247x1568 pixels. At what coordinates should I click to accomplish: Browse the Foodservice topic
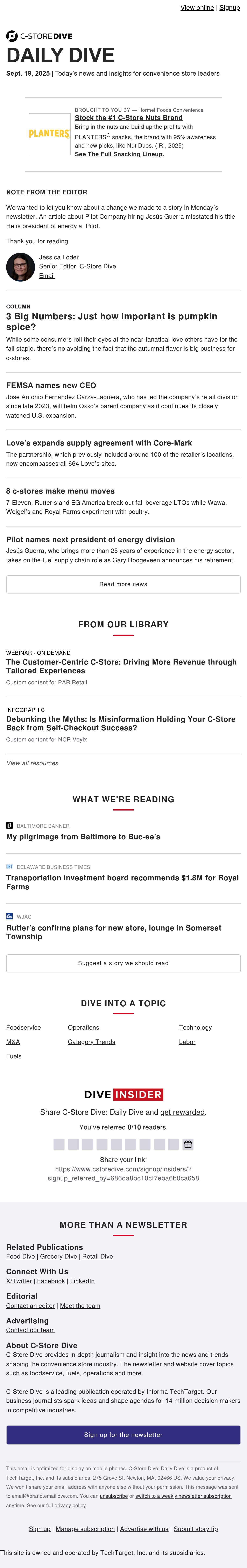[23, 1028]
